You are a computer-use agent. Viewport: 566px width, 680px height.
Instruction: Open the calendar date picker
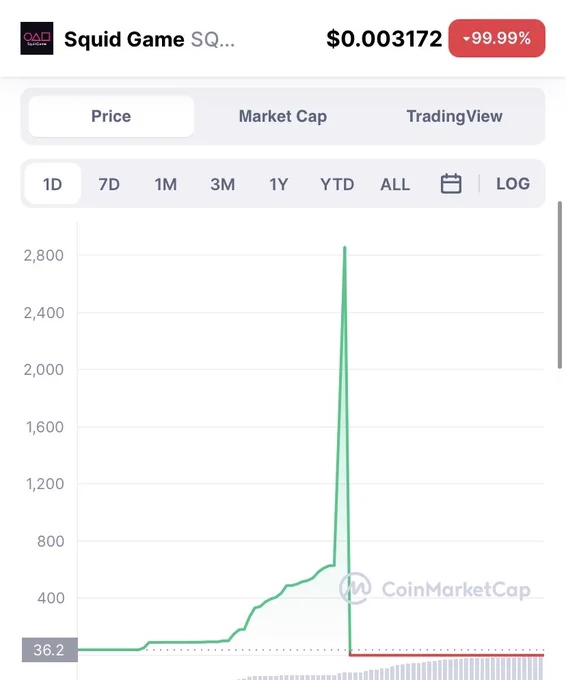pos(451,183)
